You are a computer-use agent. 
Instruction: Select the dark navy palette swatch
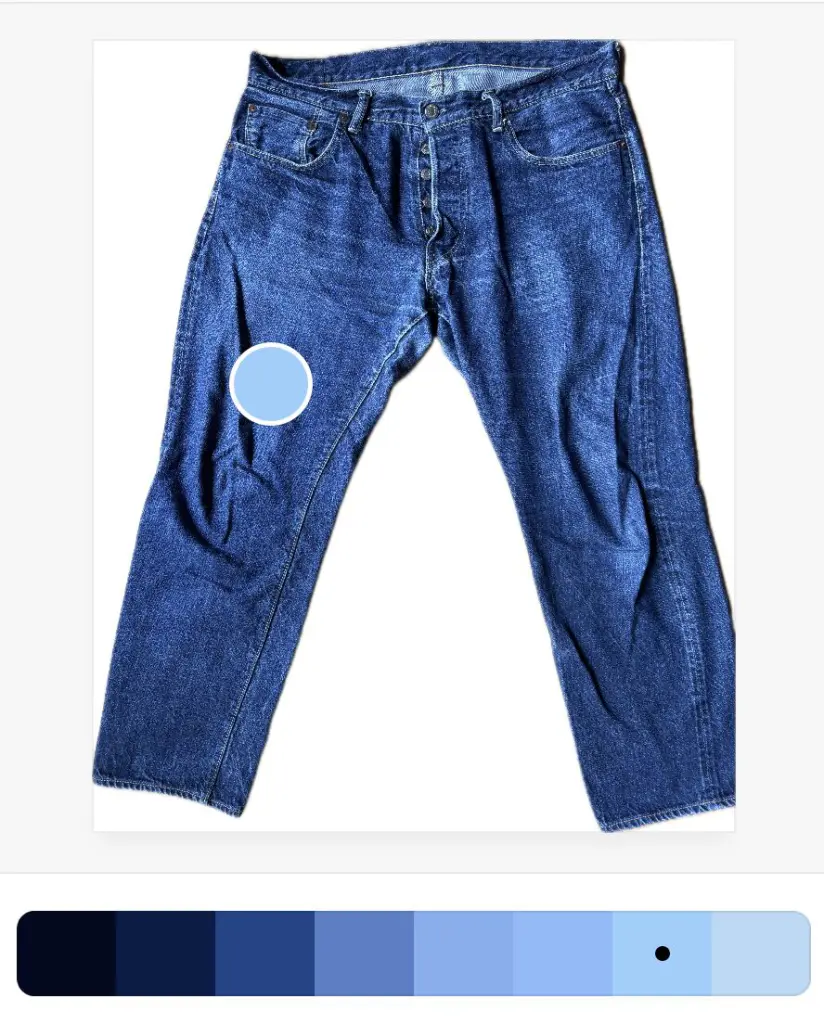(x=165, y=953)
